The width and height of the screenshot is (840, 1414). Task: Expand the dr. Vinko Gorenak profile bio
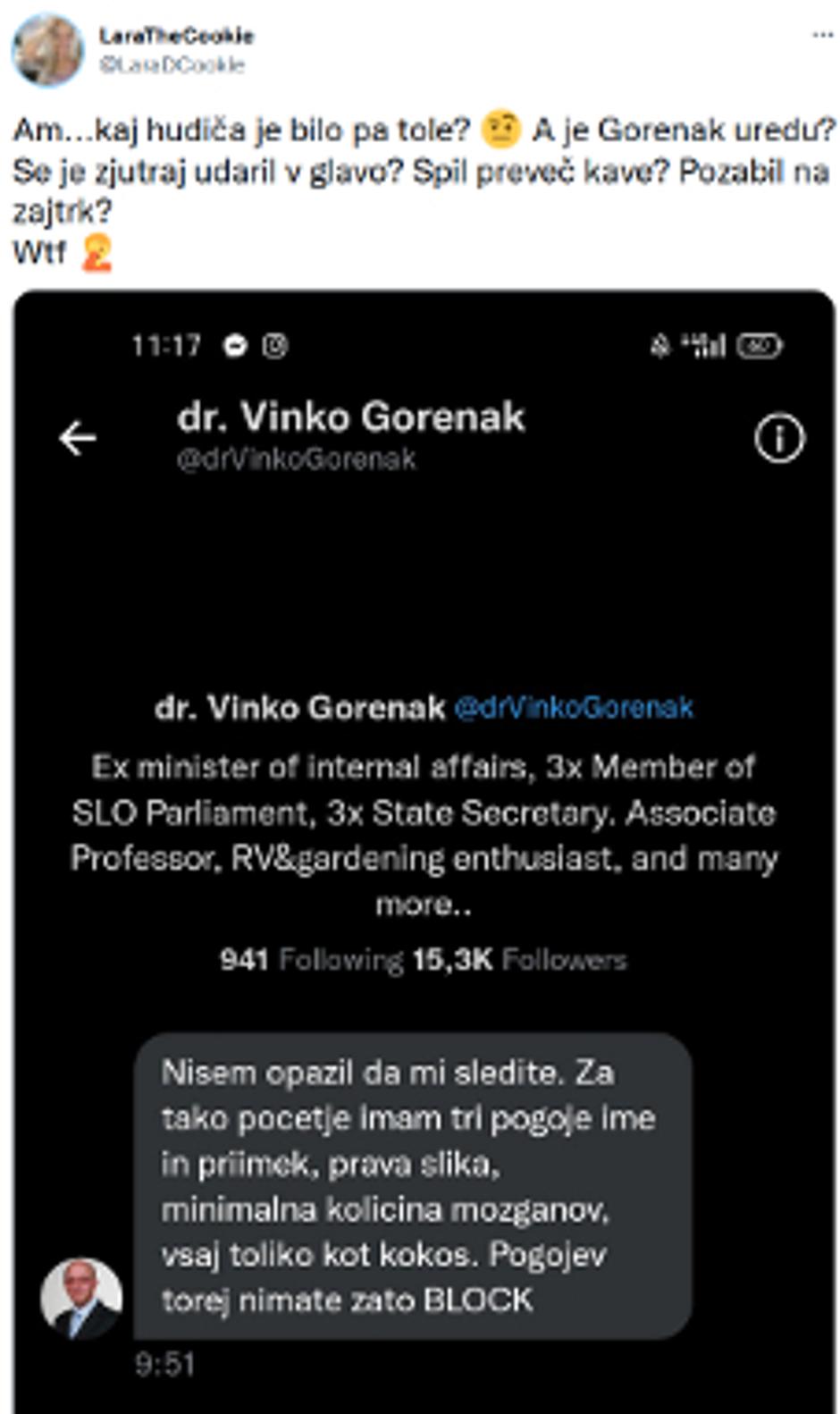tap(422, 905)
